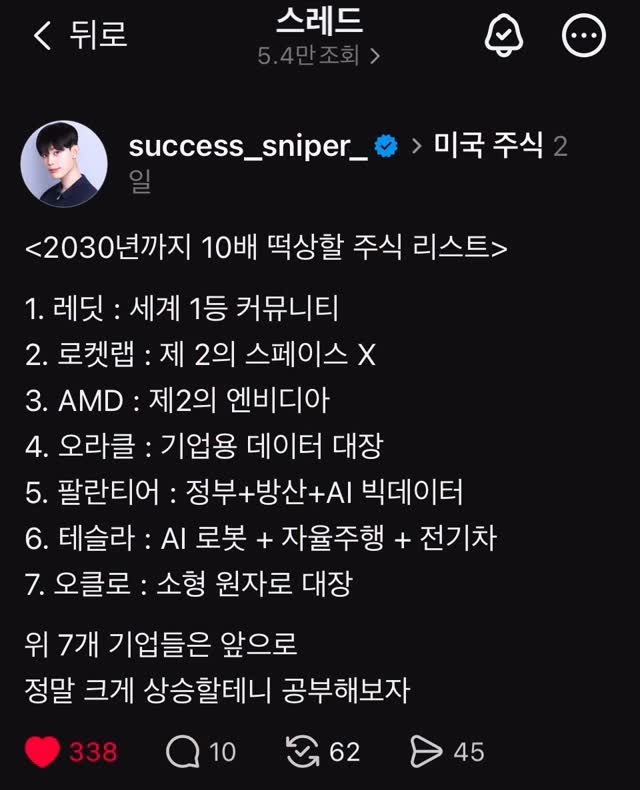
Task: Open the notification bell for this thread
Action: pyautogui.click(x=503, y=36)
